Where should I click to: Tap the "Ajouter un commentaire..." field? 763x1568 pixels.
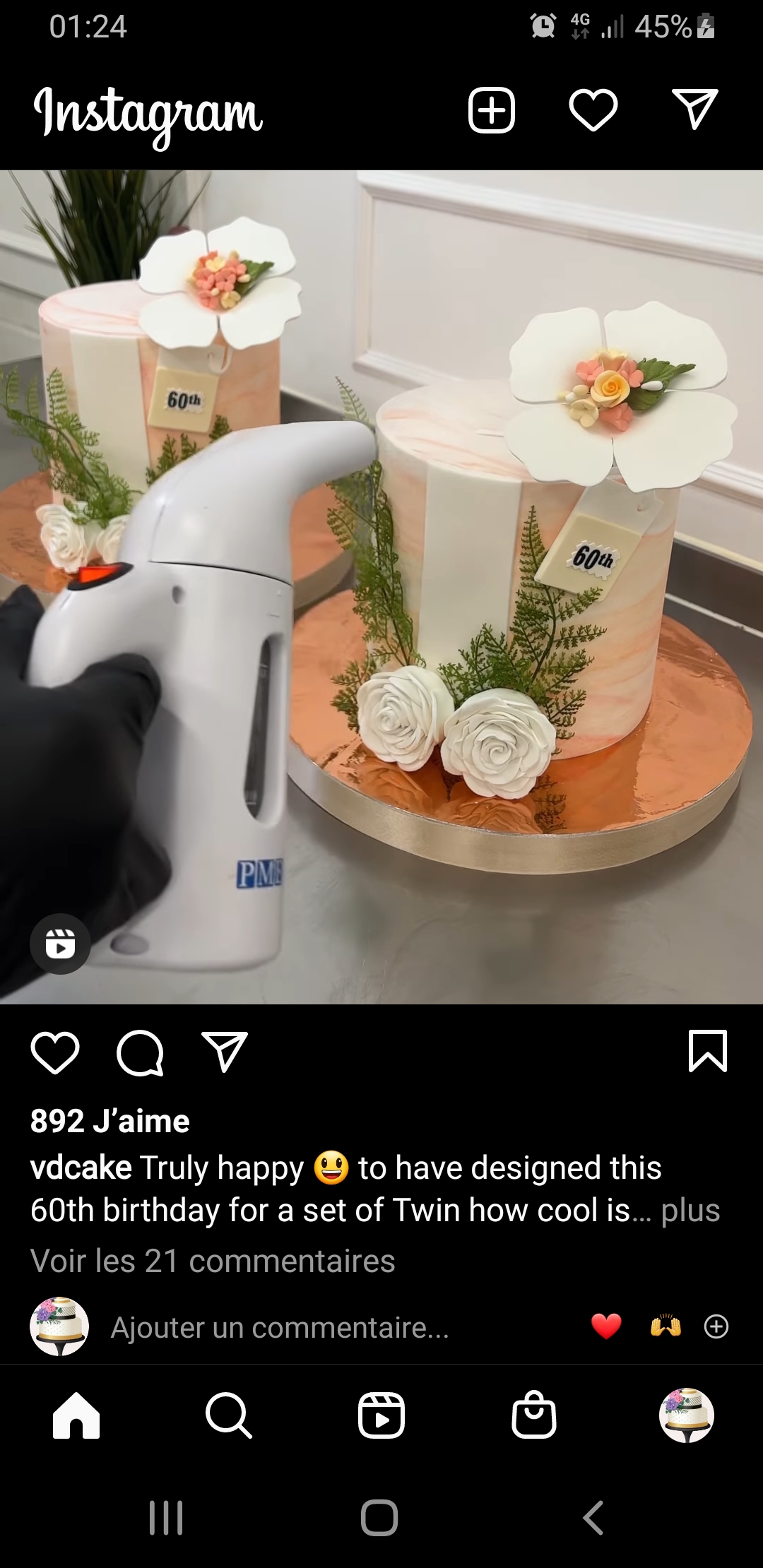(x=280, y=1327)
